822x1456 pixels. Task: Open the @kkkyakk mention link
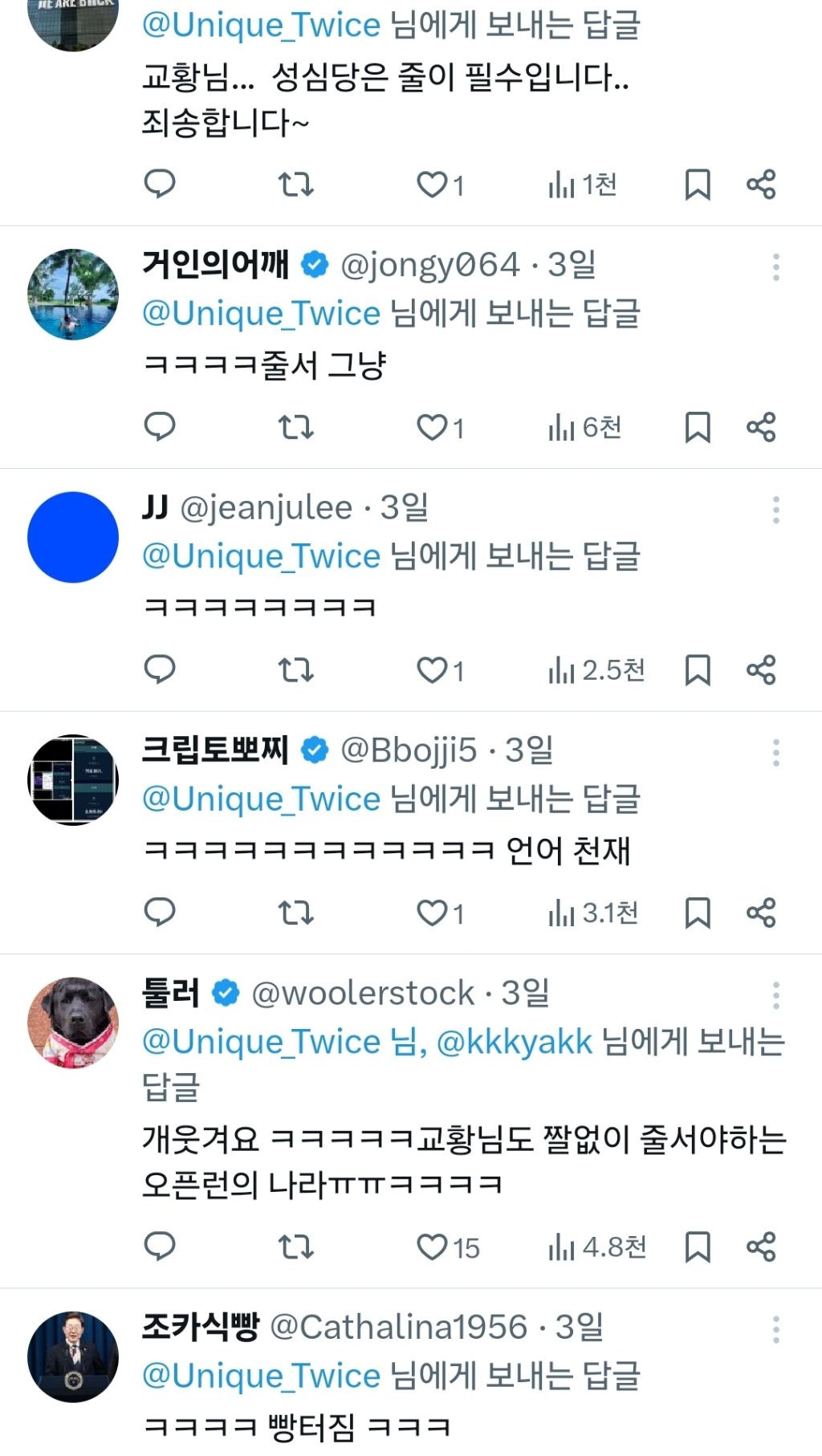click(x=515, y=1042)
